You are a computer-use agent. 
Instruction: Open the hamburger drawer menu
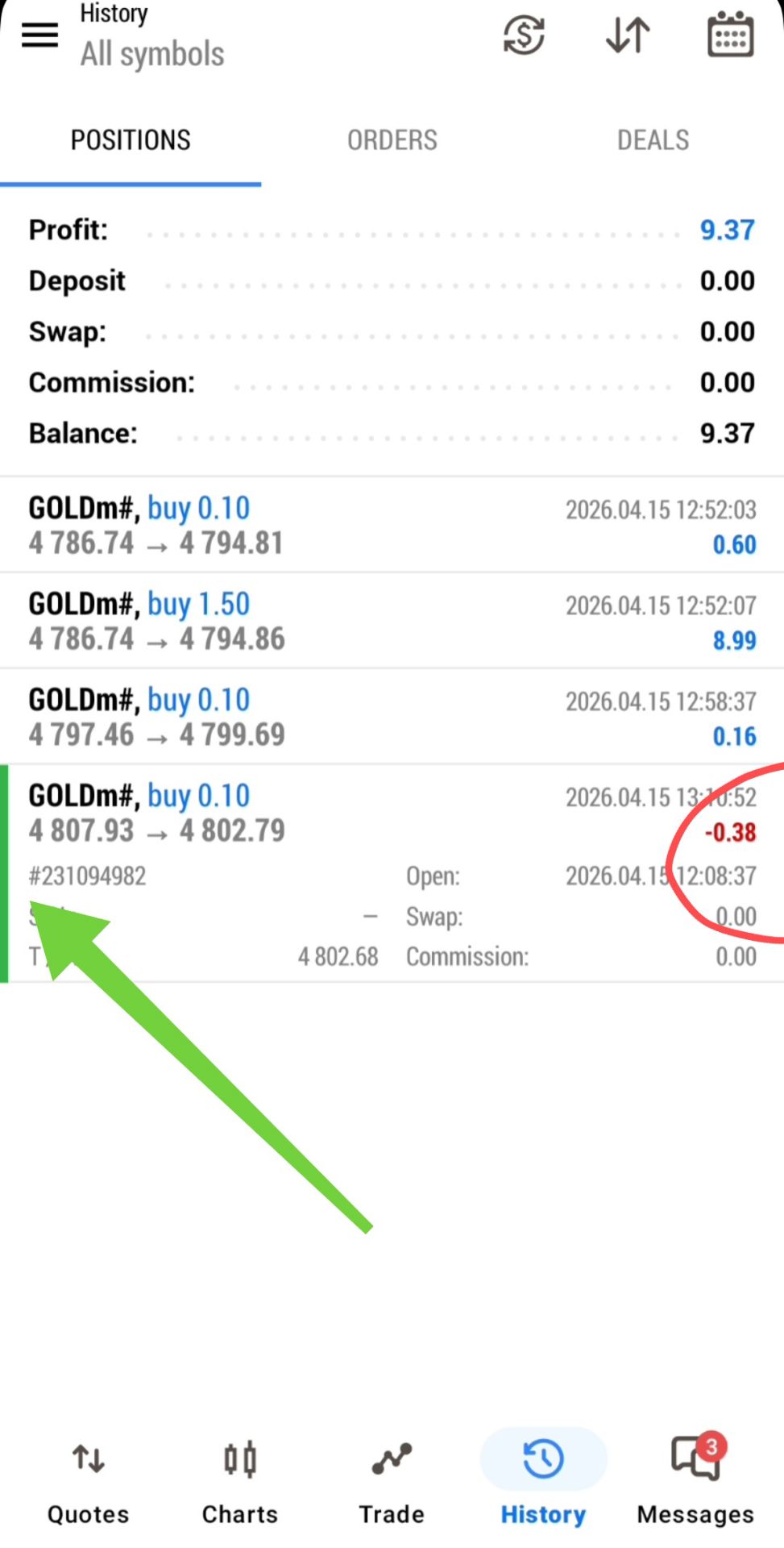coord(39,35)
